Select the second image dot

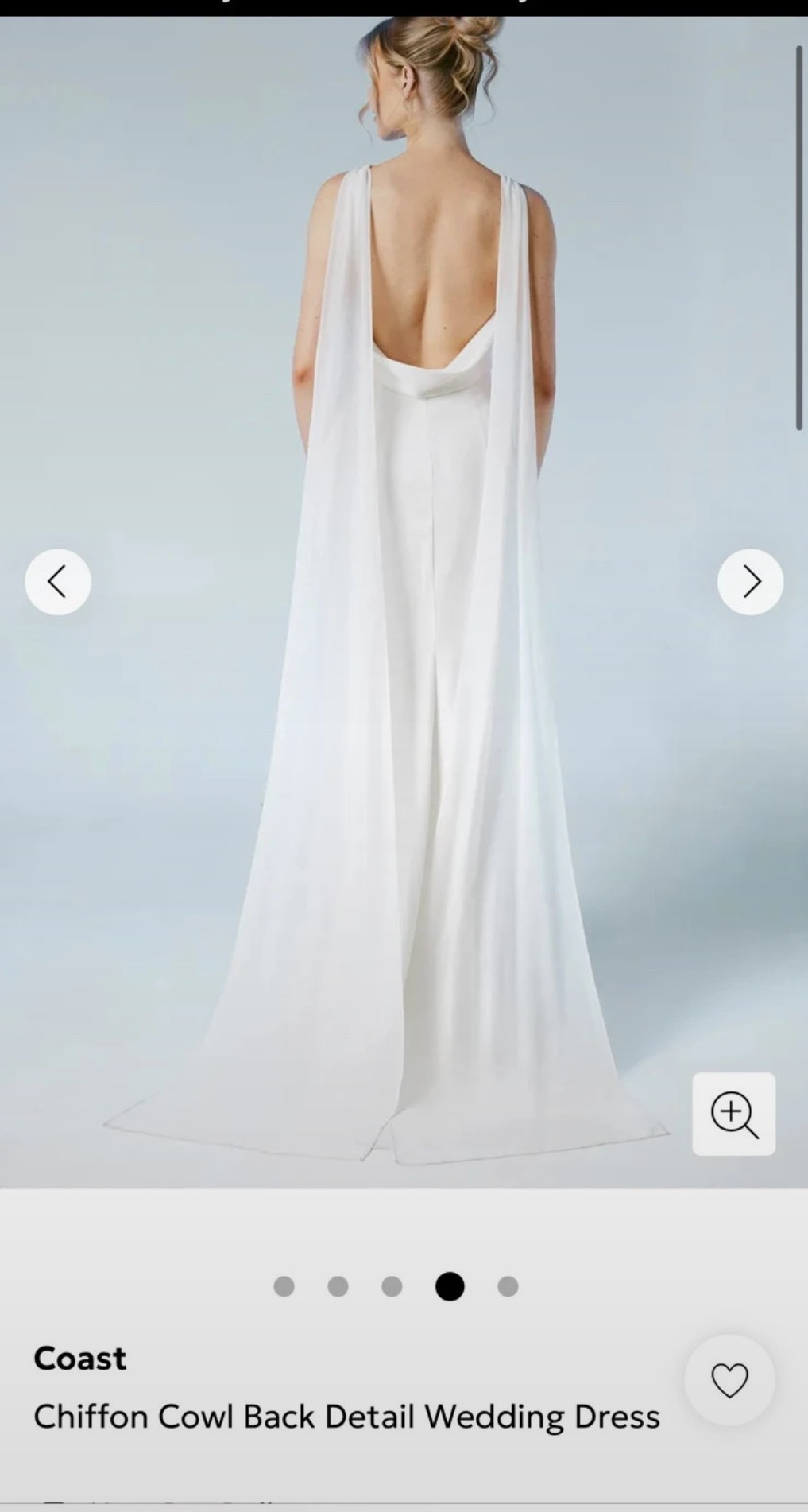coord(338,1286)
